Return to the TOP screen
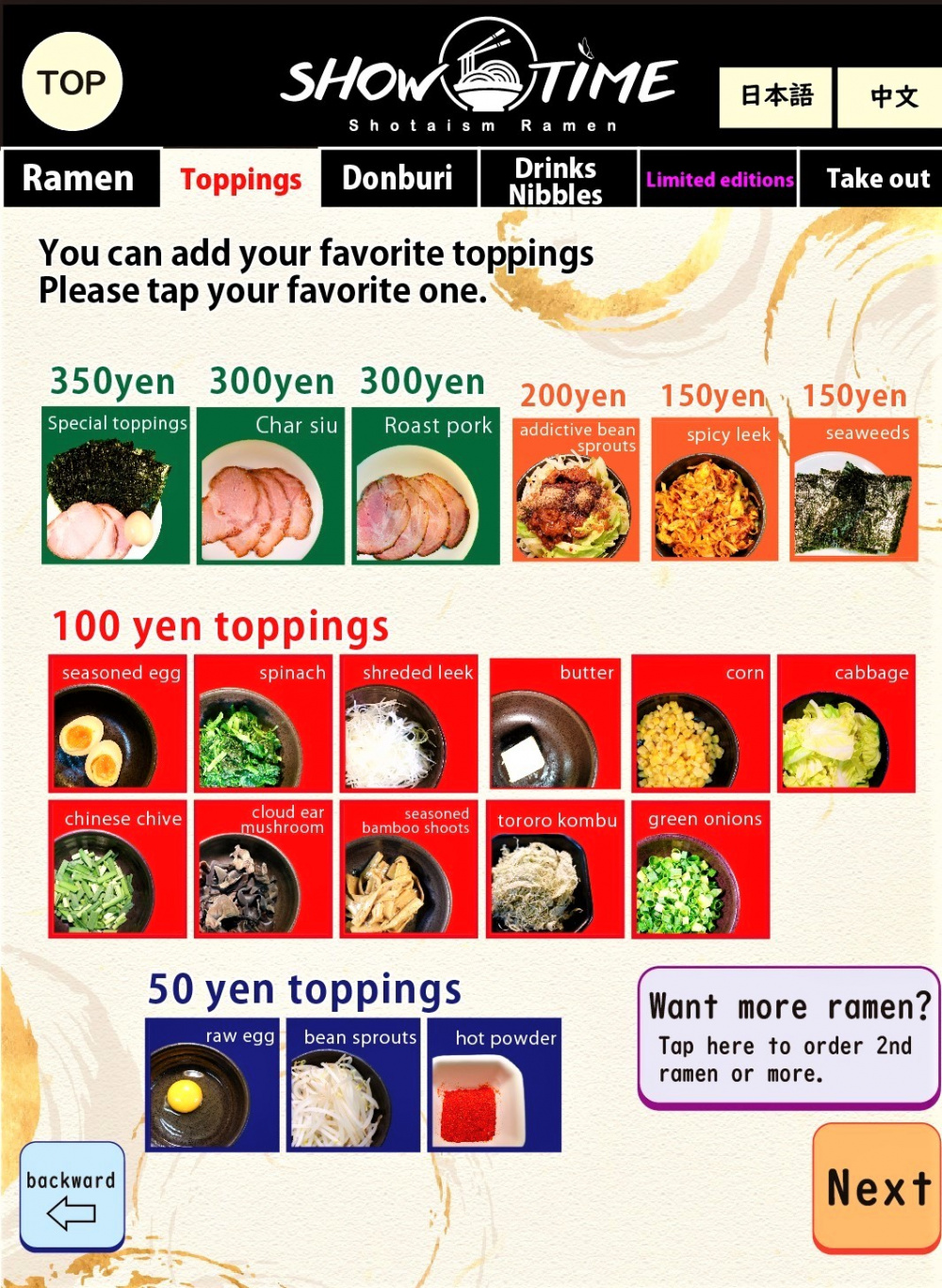This screenshot has width=942, height=1288. tap(72, 82)
